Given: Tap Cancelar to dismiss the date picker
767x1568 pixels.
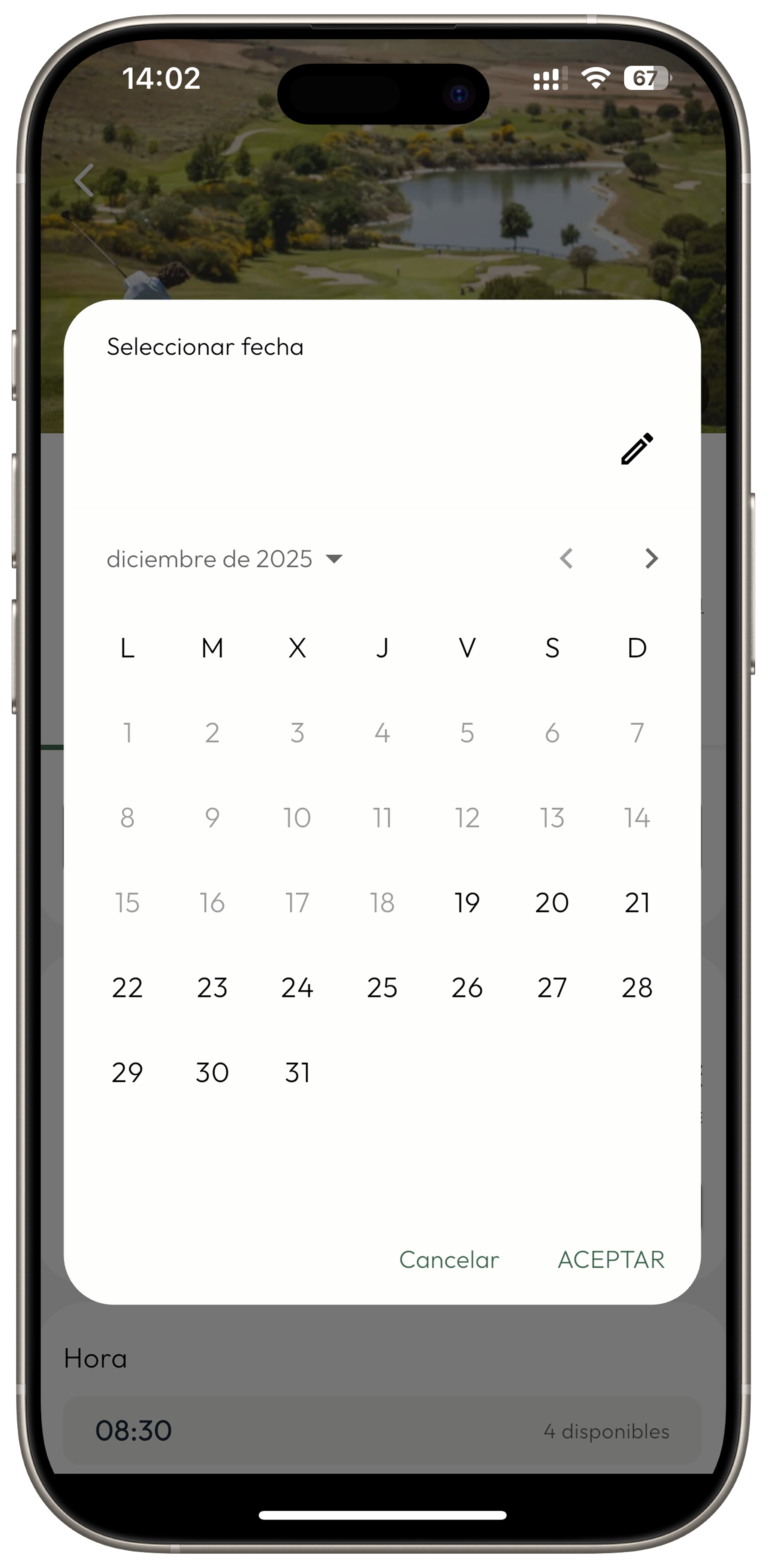Looking at the screenshot, I should pyautogui.click(x=449, y=1259).
